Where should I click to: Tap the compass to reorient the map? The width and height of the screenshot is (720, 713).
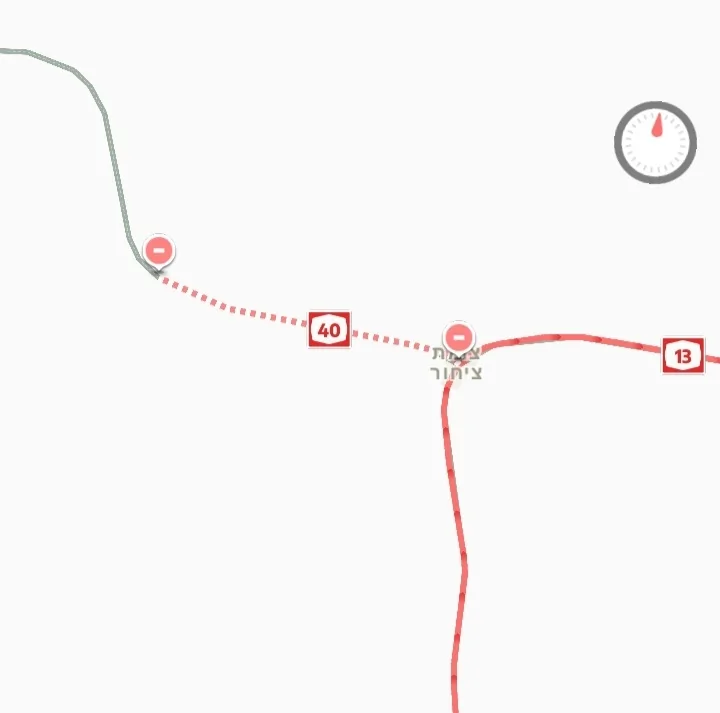tap(655, 142)
